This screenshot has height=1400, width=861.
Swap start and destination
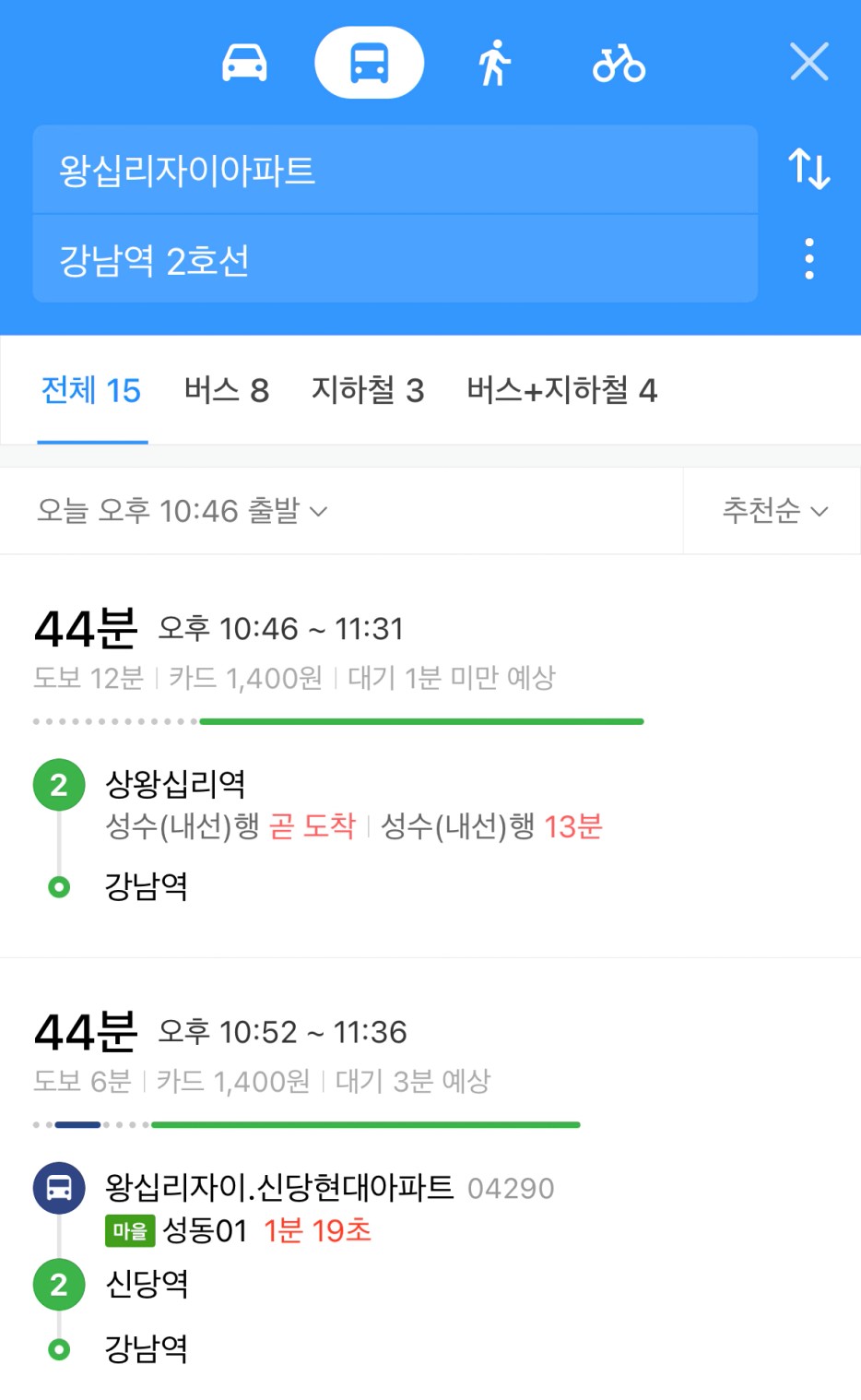pyautogui.click(x=809, y=169)
